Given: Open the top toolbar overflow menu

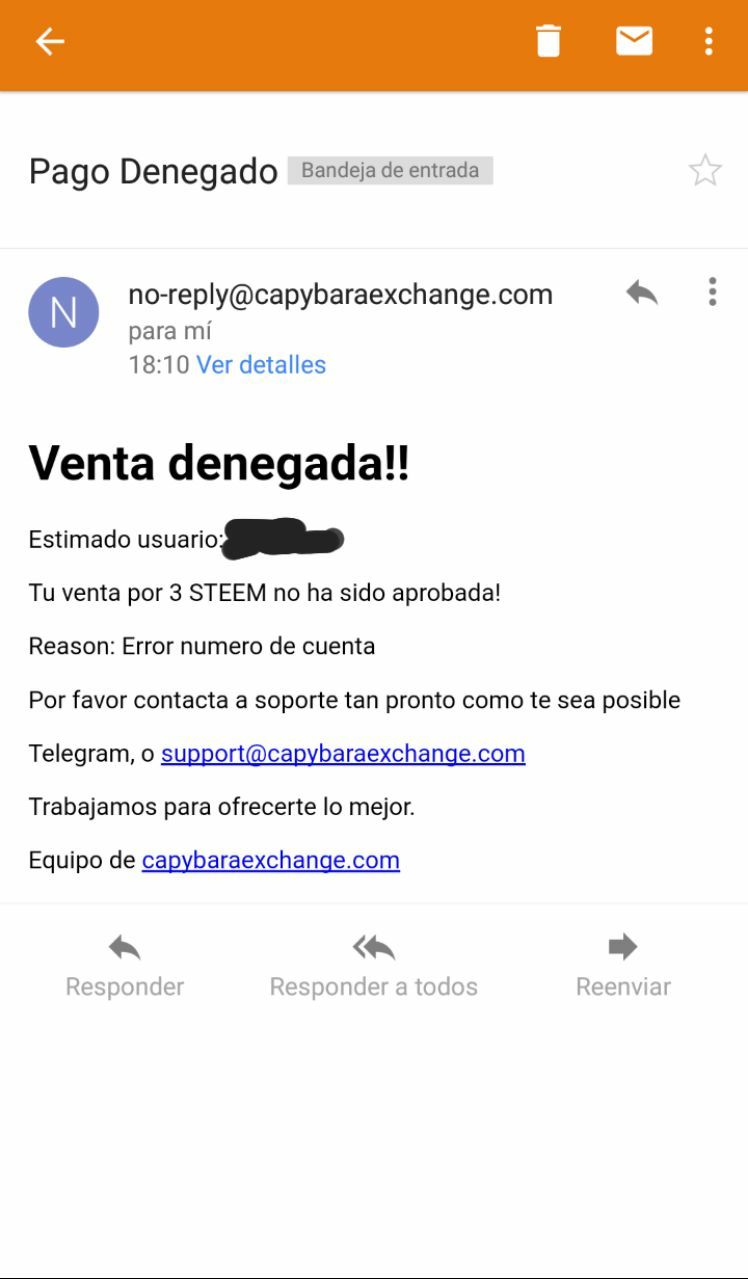Looking at the screenshot, I should point(708,41).
